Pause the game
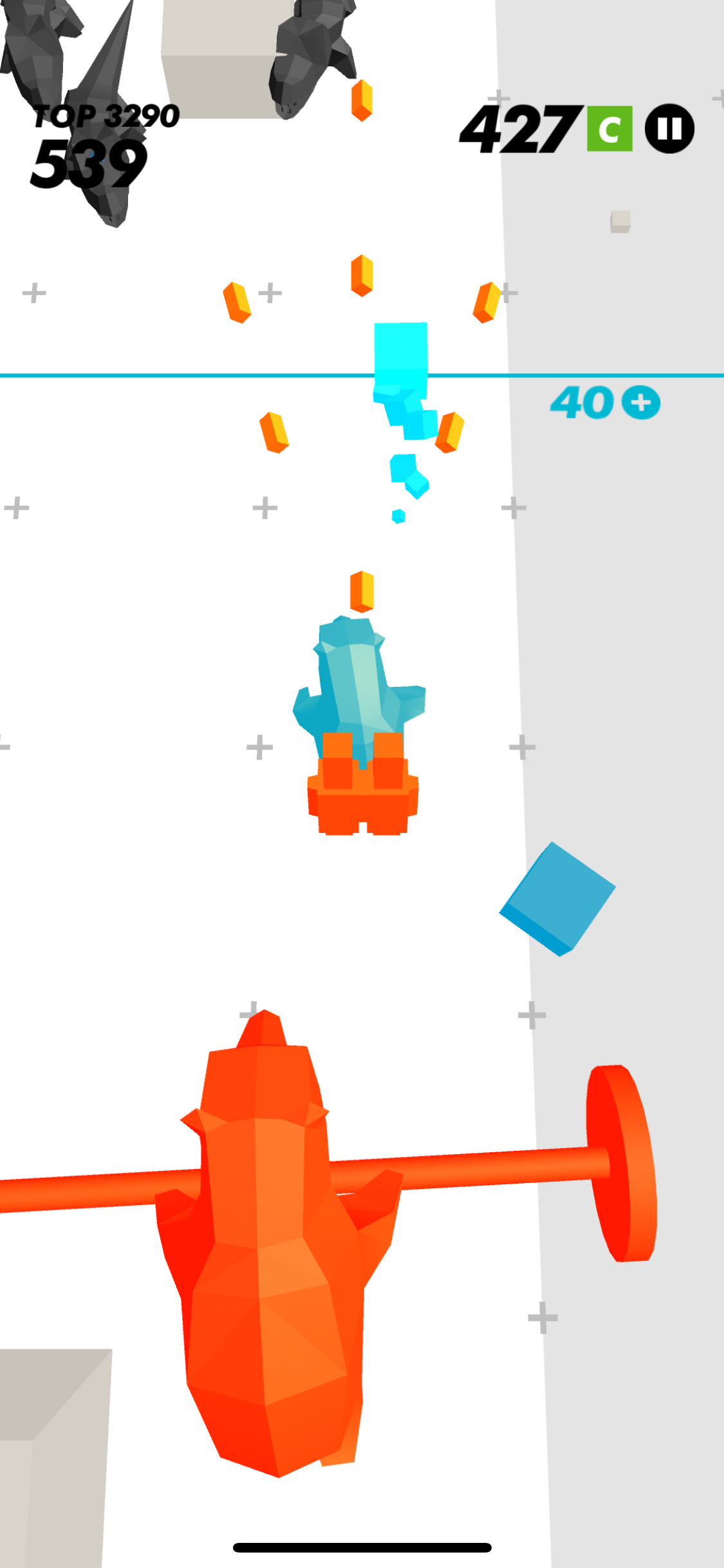The image size is (724, 1568). pyautogui.click(x=669, y=129)
